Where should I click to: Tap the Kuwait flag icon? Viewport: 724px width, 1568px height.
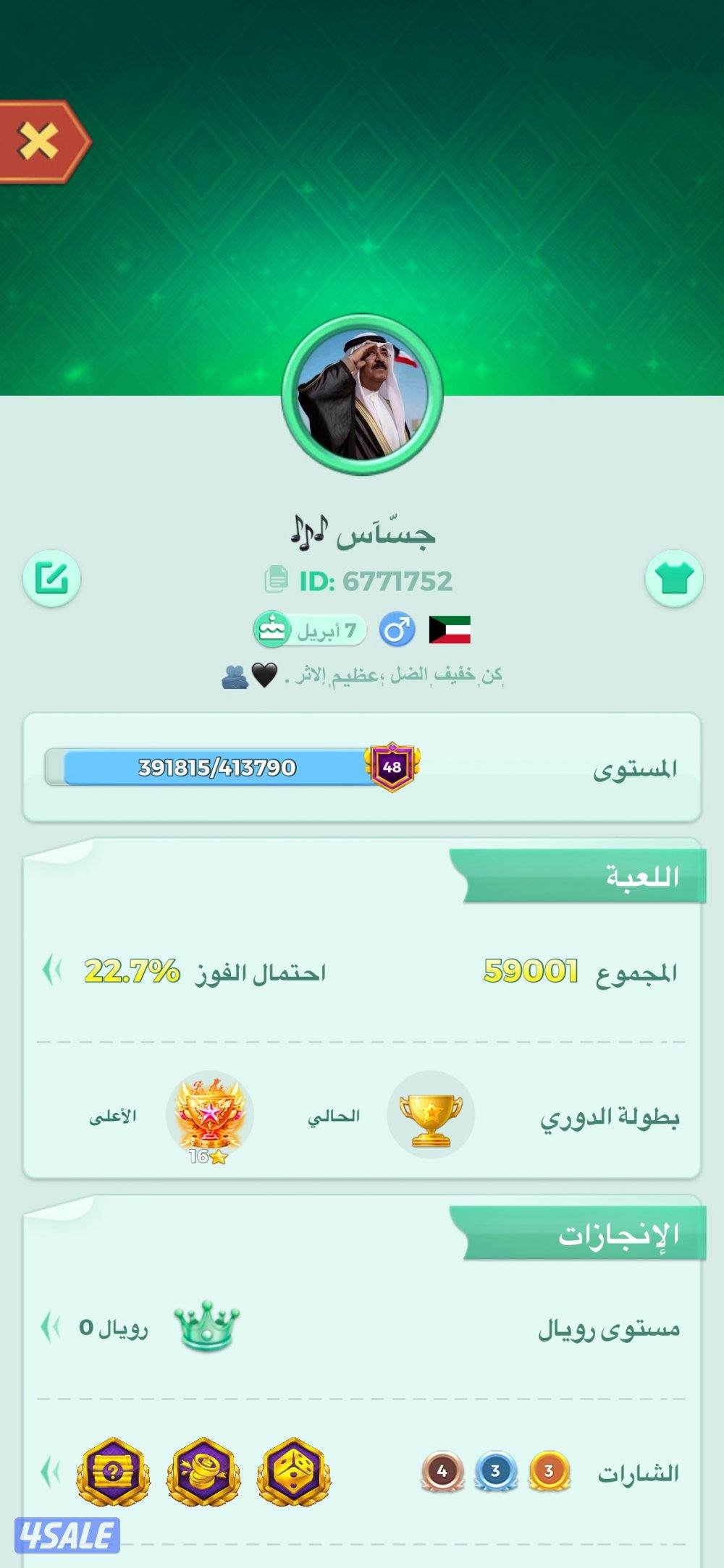coord(450,630)
